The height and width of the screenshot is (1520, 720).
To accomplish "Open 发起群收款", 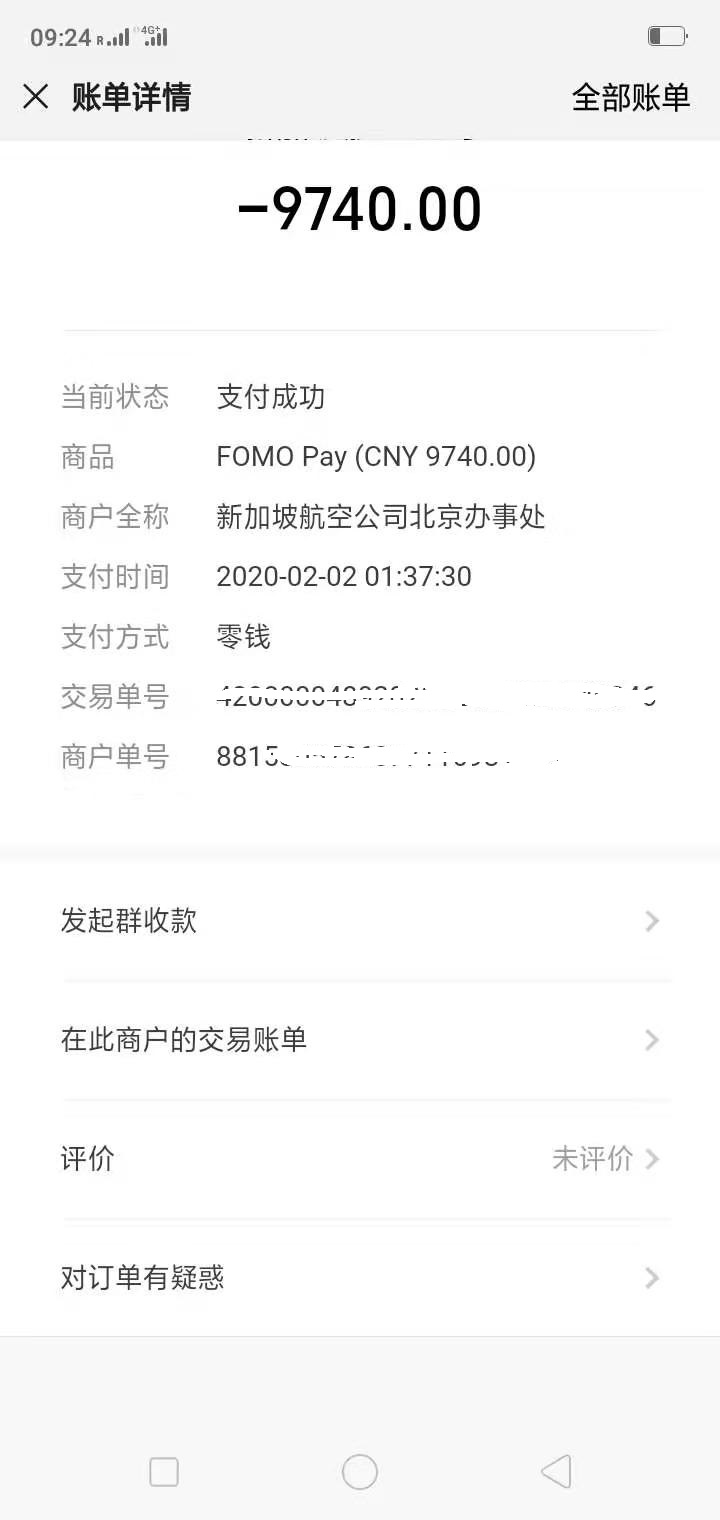I will (360, 920).
